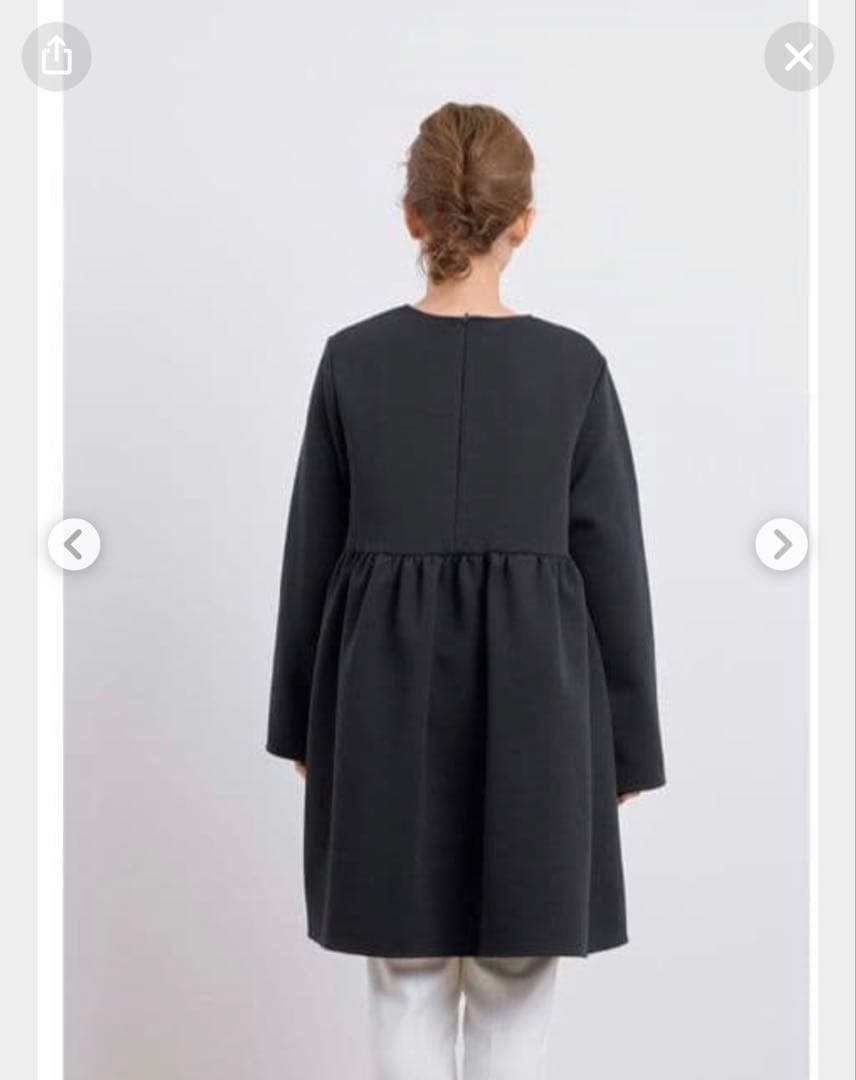The width and height of the screenshot is (856, 1080).
Task: Share this product photo
Action: pos(57,56)
